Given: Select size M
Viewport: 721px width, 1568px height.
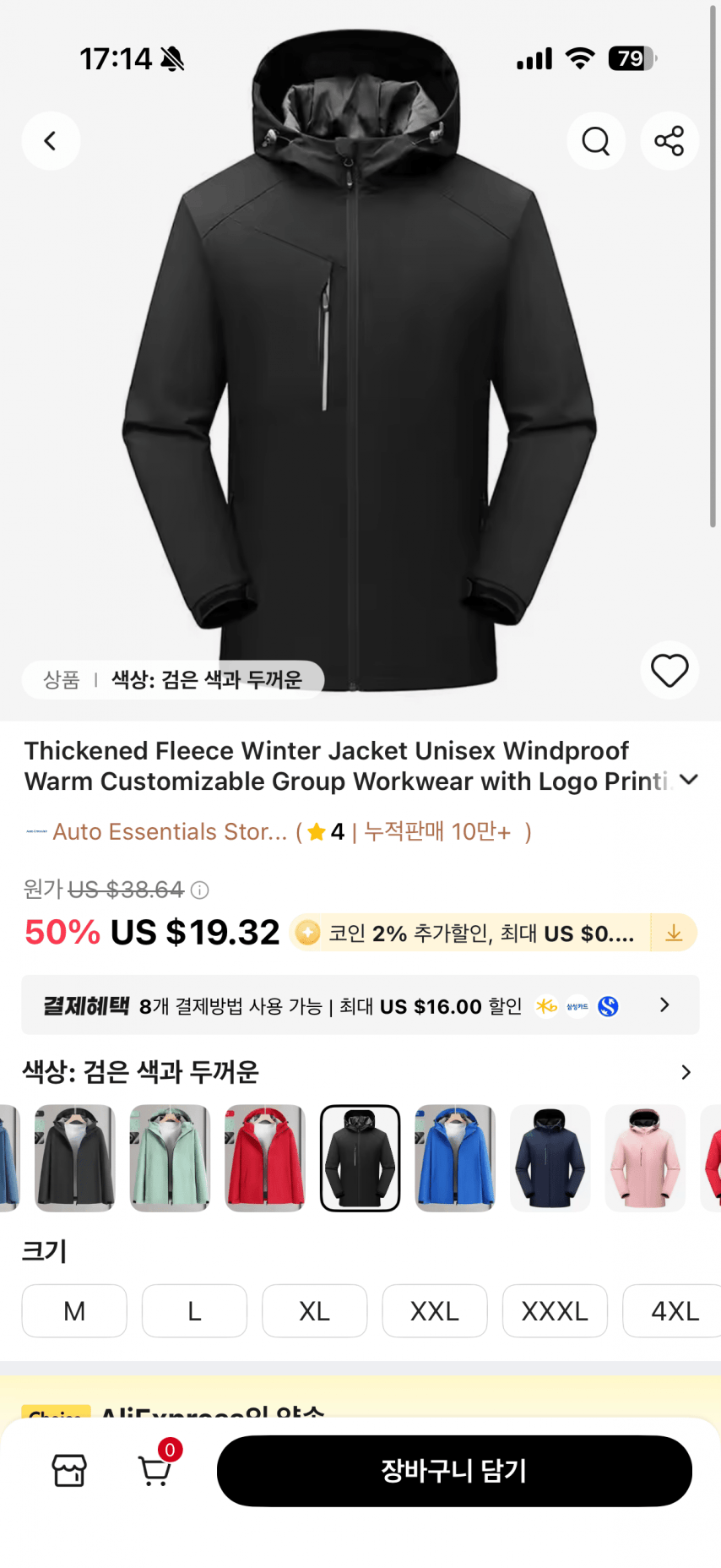Looking at the screenshot, I should 74,1310.
